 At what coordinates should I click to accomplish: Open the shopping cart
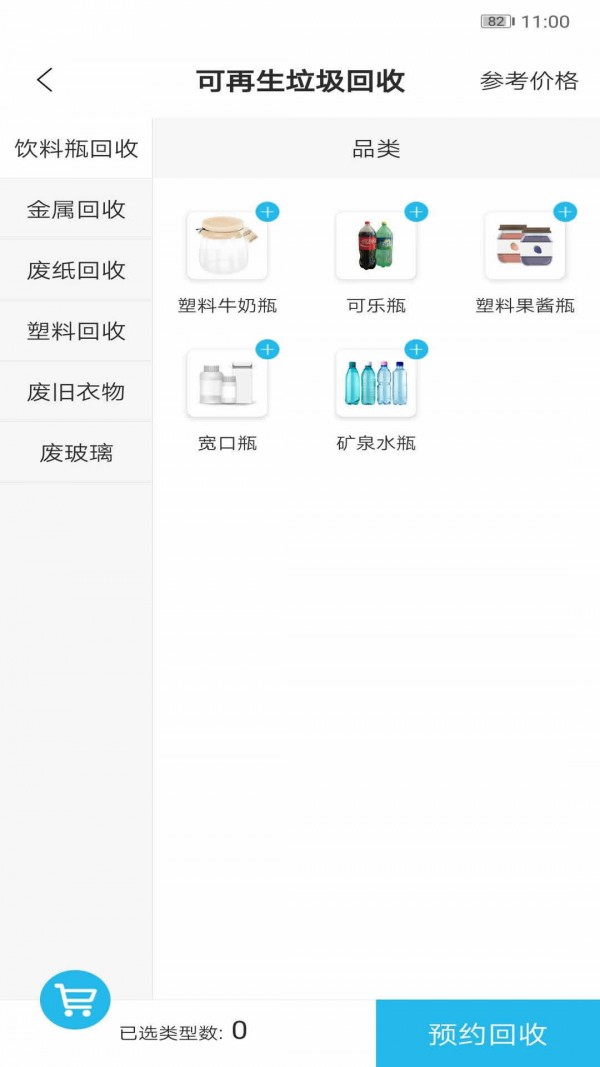(75, 999)
